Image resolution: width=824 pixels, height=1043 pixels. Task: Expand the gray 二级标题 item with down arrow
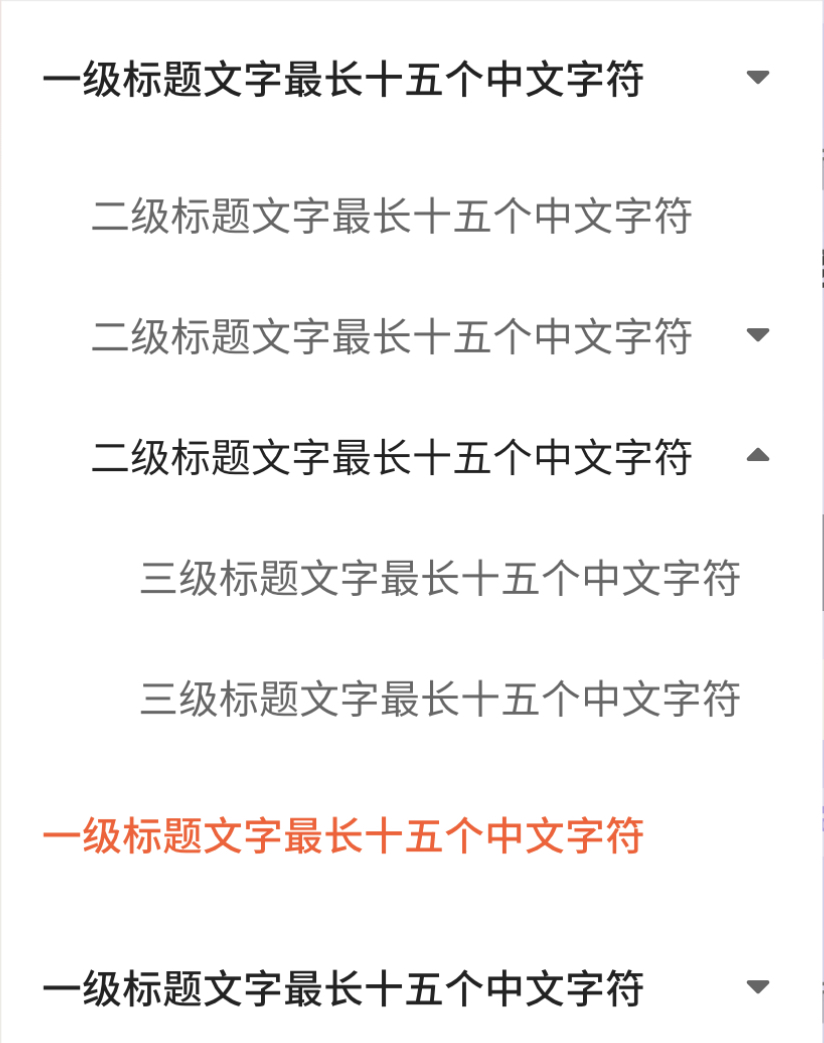pos(758,335)
